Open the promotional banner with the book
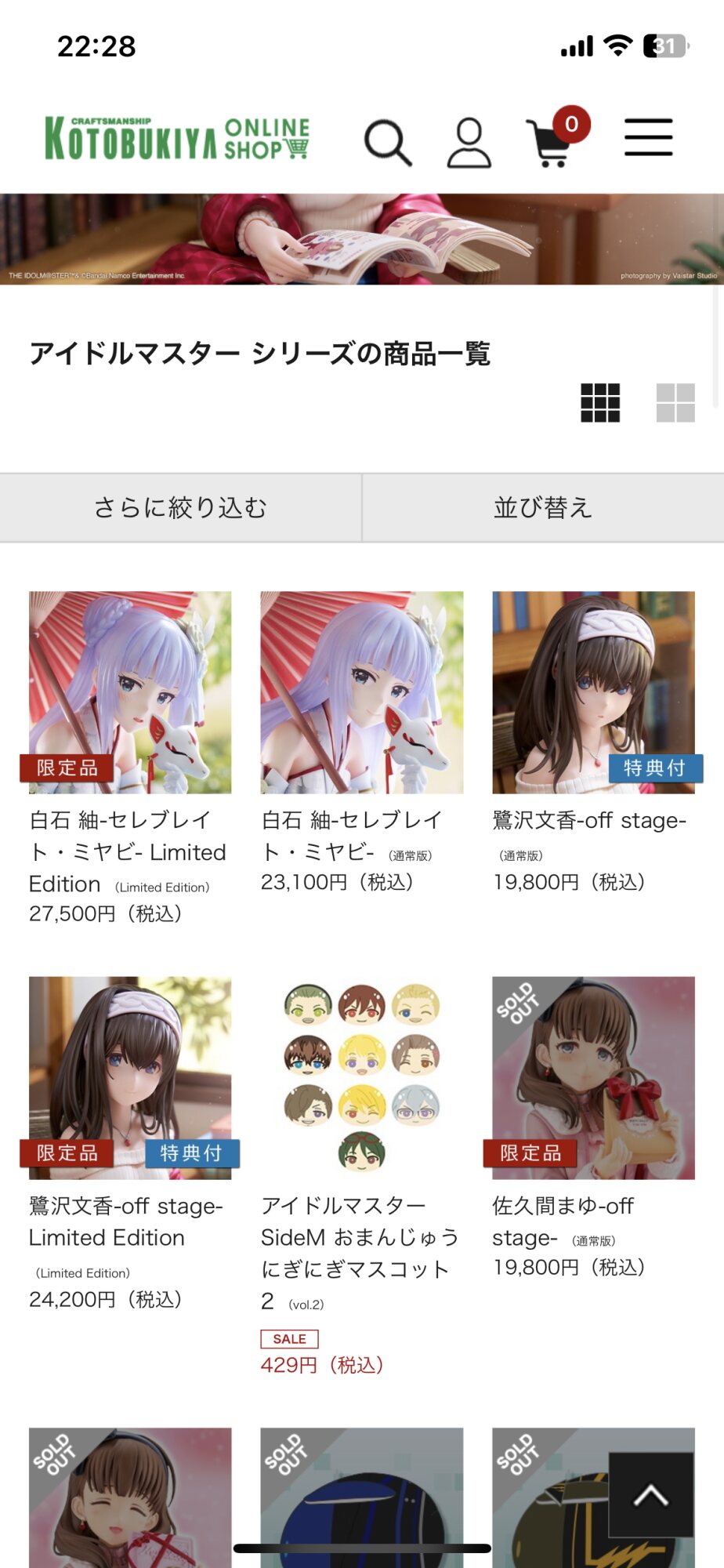This screenshot has width=724, height=1568. 362,239
